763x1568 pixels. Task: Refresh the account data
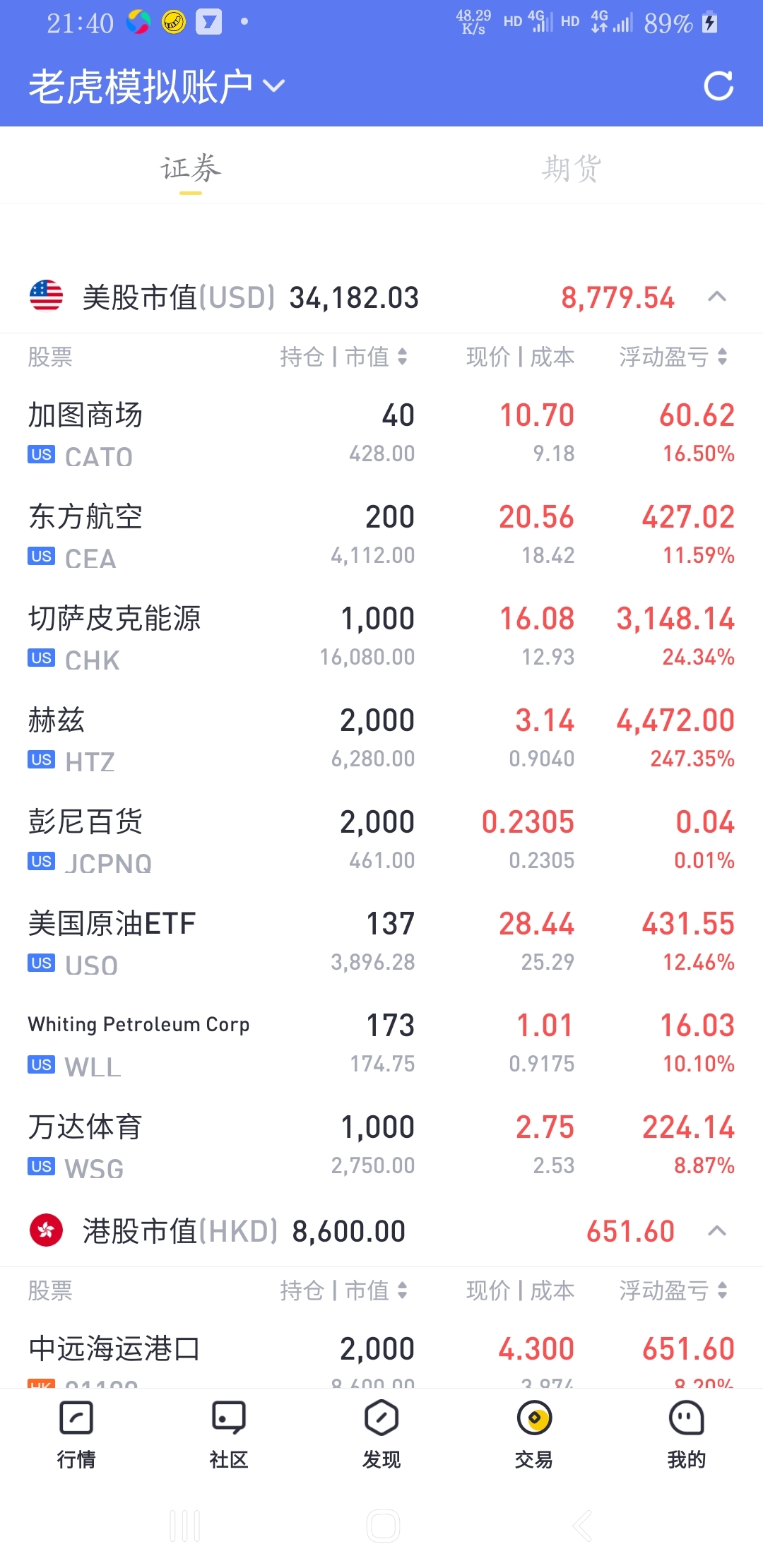[x=718, y=86]
